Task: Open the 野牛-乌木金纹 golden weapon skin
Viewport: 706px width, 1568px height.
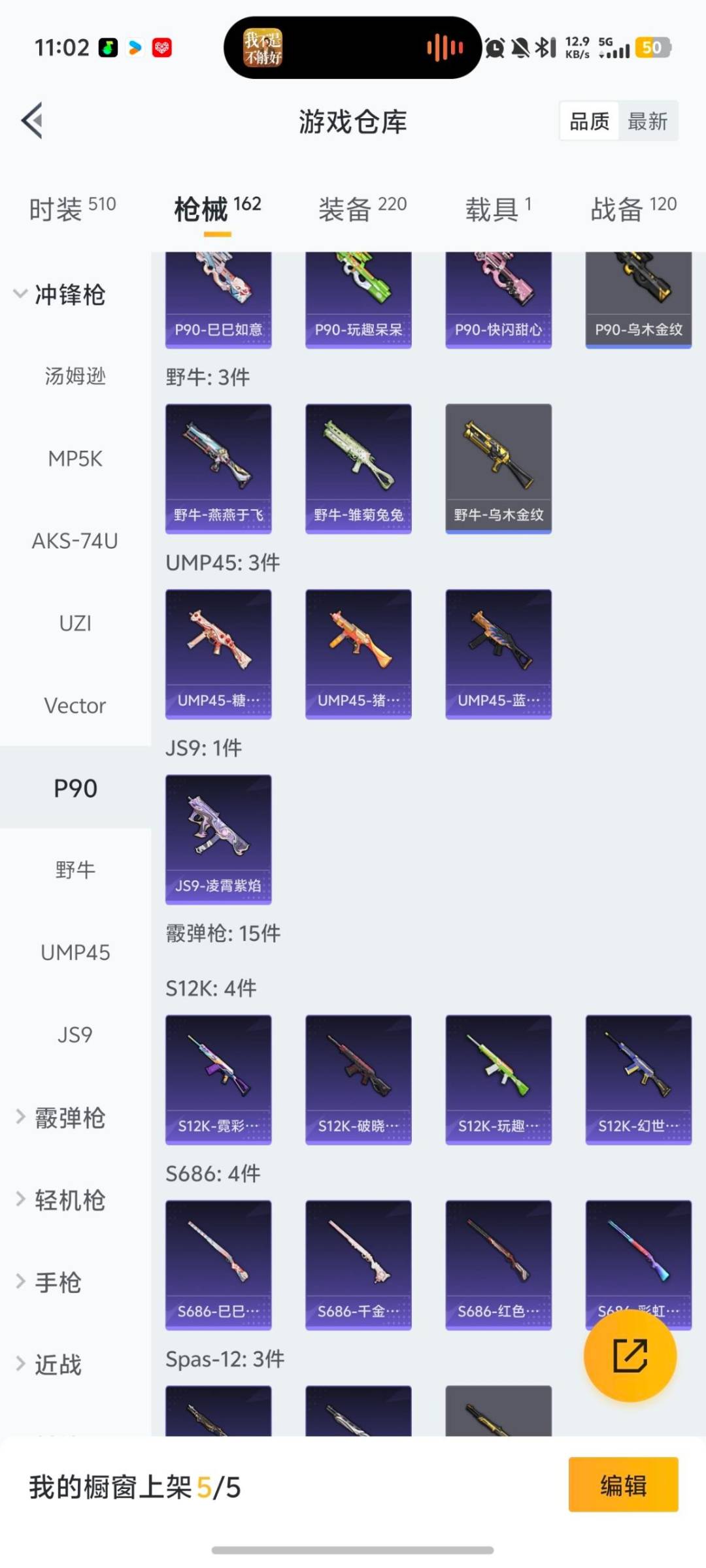Action: (x=498, y=466)
